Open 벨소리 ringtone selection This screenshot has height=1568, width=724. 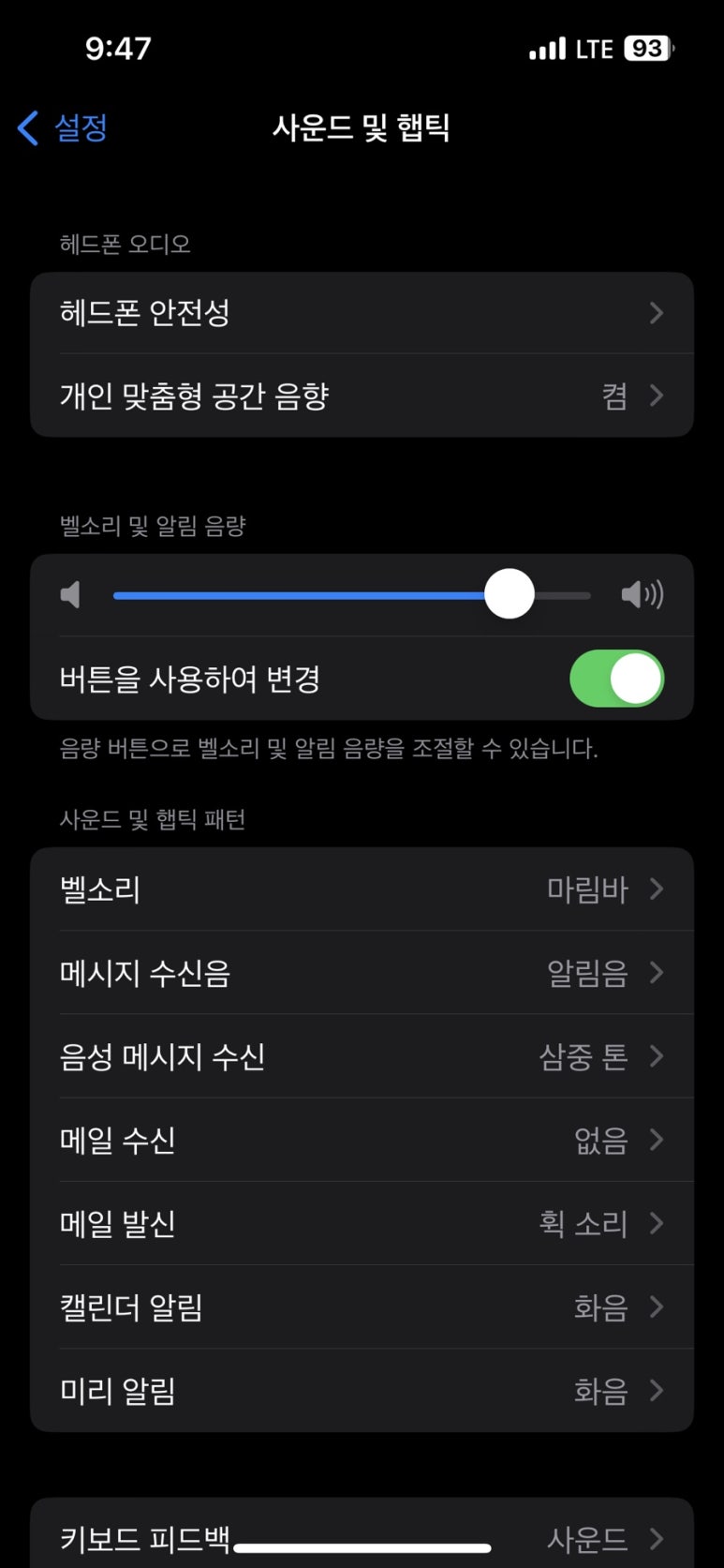coord(362,889)
